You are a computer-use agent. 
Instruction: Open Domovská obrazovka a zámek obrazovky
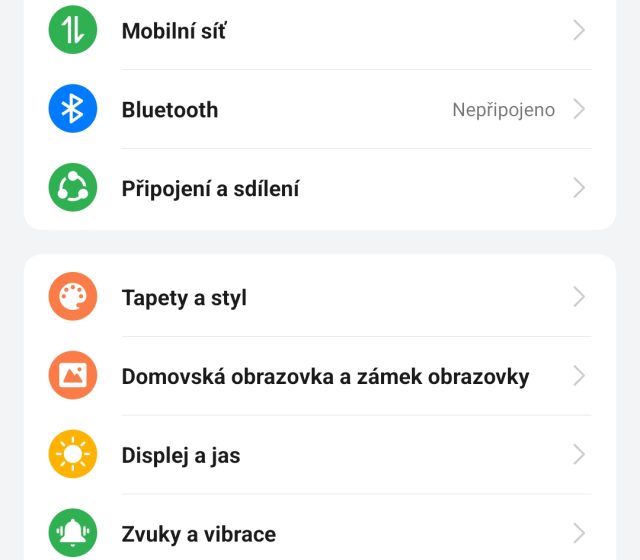click(325, 376)
